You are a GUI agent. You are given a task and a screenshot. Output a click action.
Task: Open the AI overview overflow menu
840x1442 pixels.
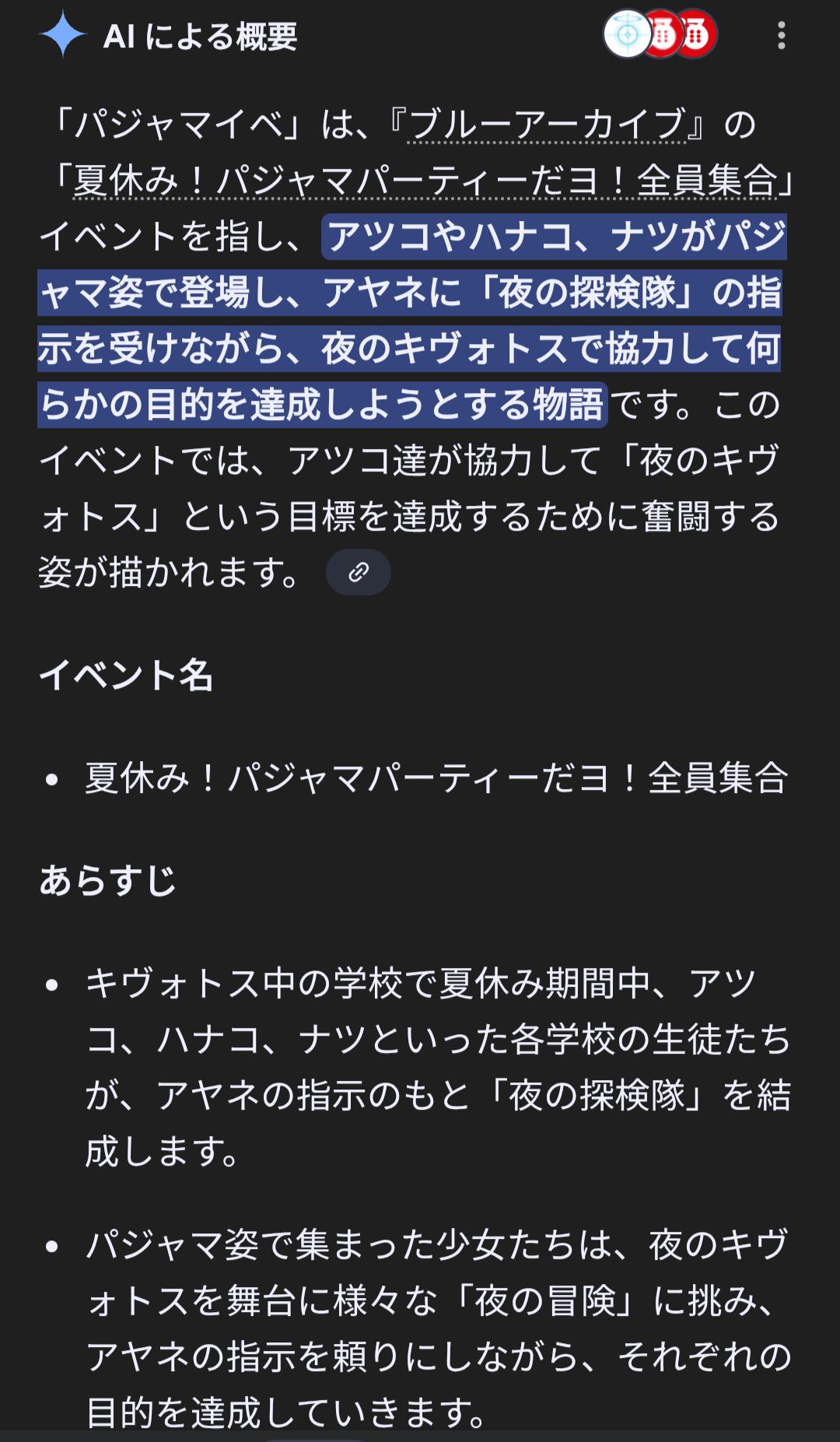(x=781, y=36)
